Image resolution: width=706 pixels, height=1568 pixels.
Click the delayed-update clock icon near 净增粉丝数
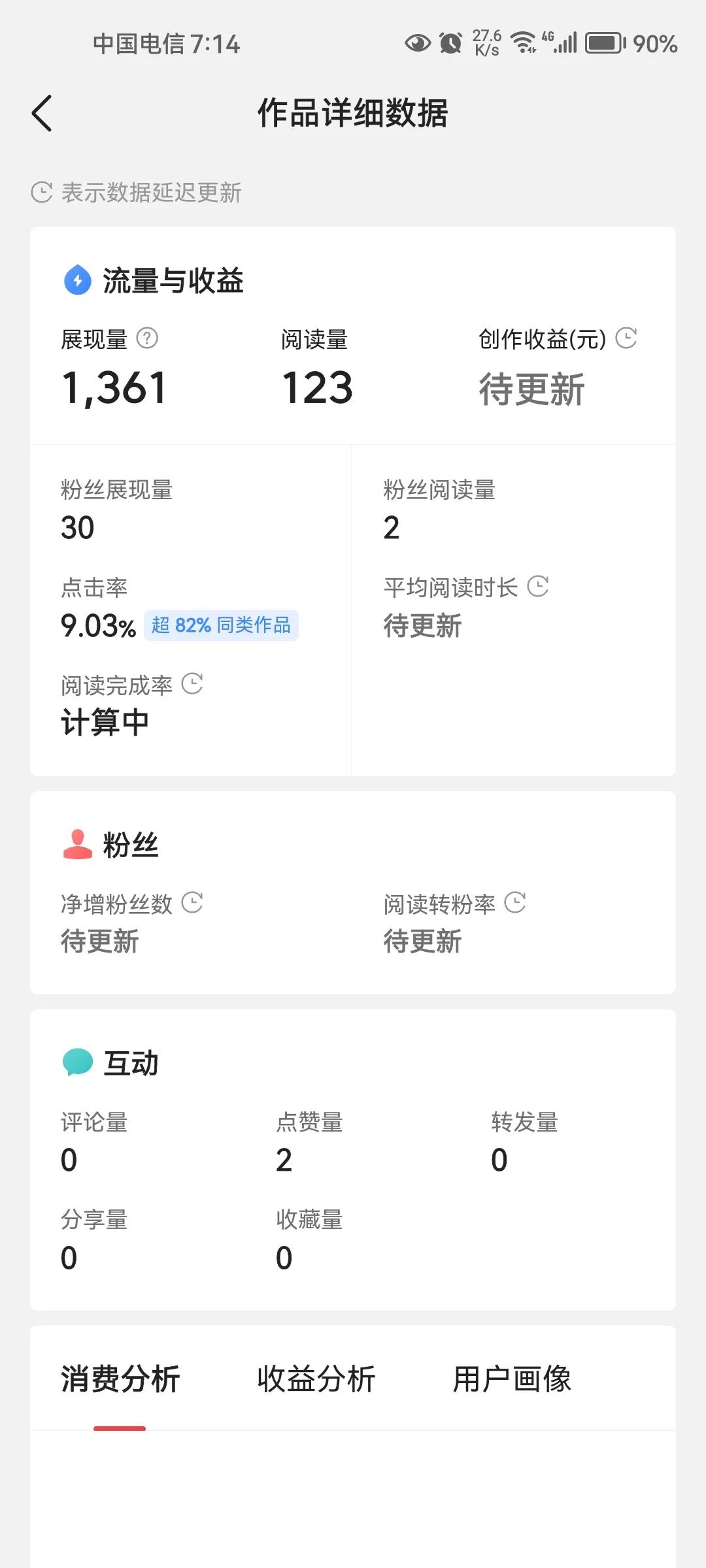click(x=191, y=904)
